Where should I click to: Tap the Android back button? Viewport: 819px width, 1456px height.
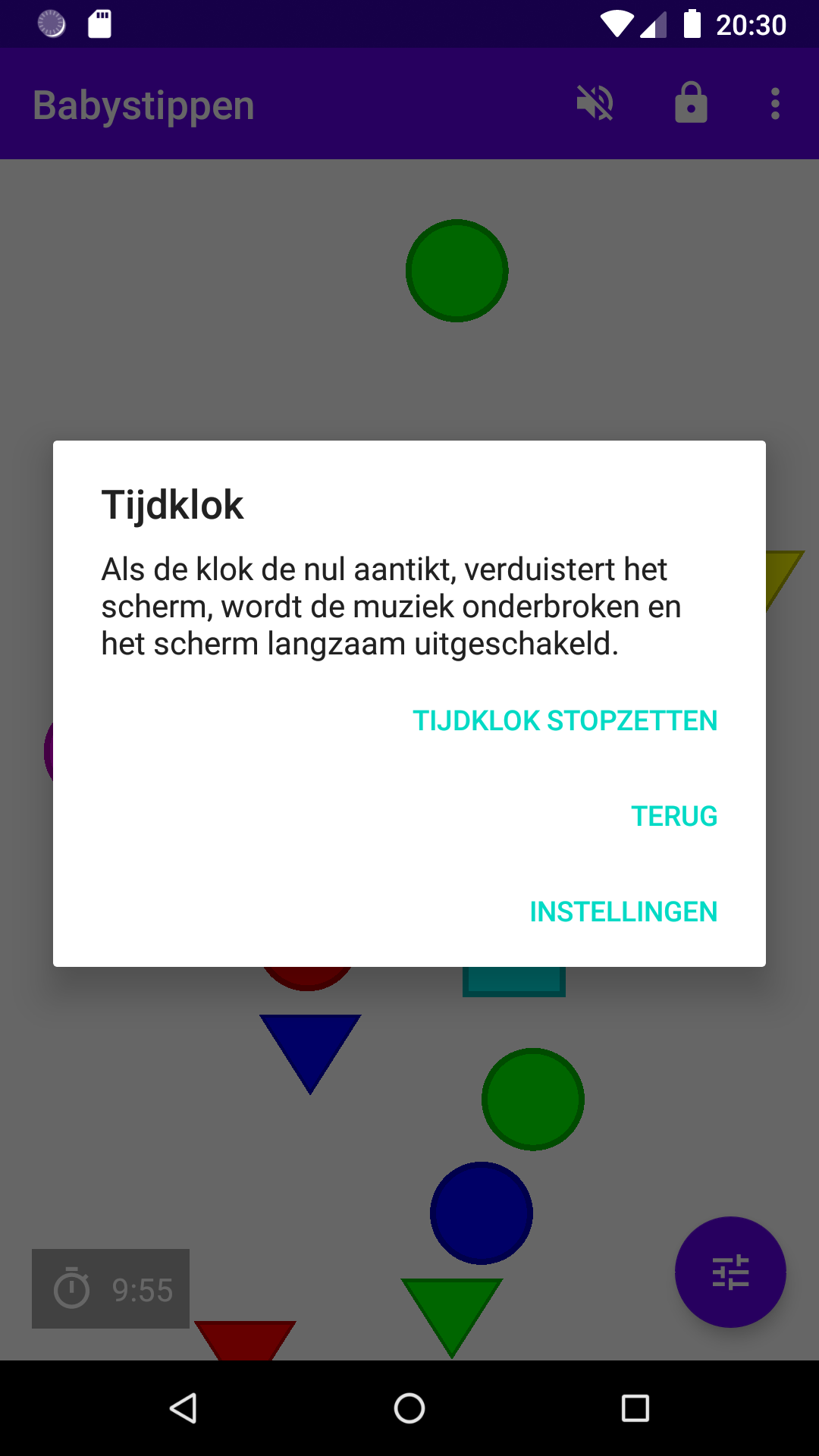pyautogui.click(x=184, y=1408)
